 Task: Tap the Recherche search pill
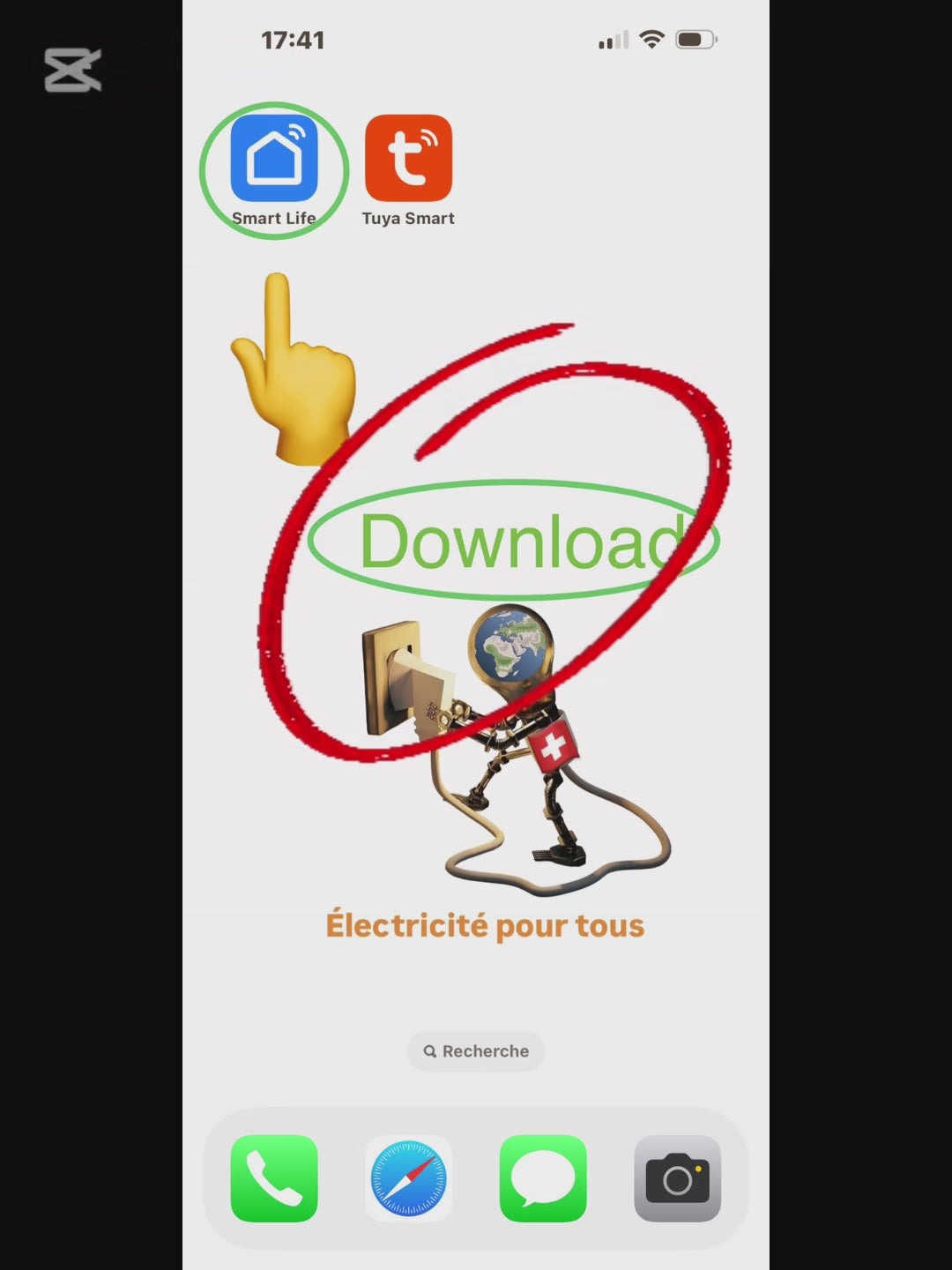pos(476,1051)
